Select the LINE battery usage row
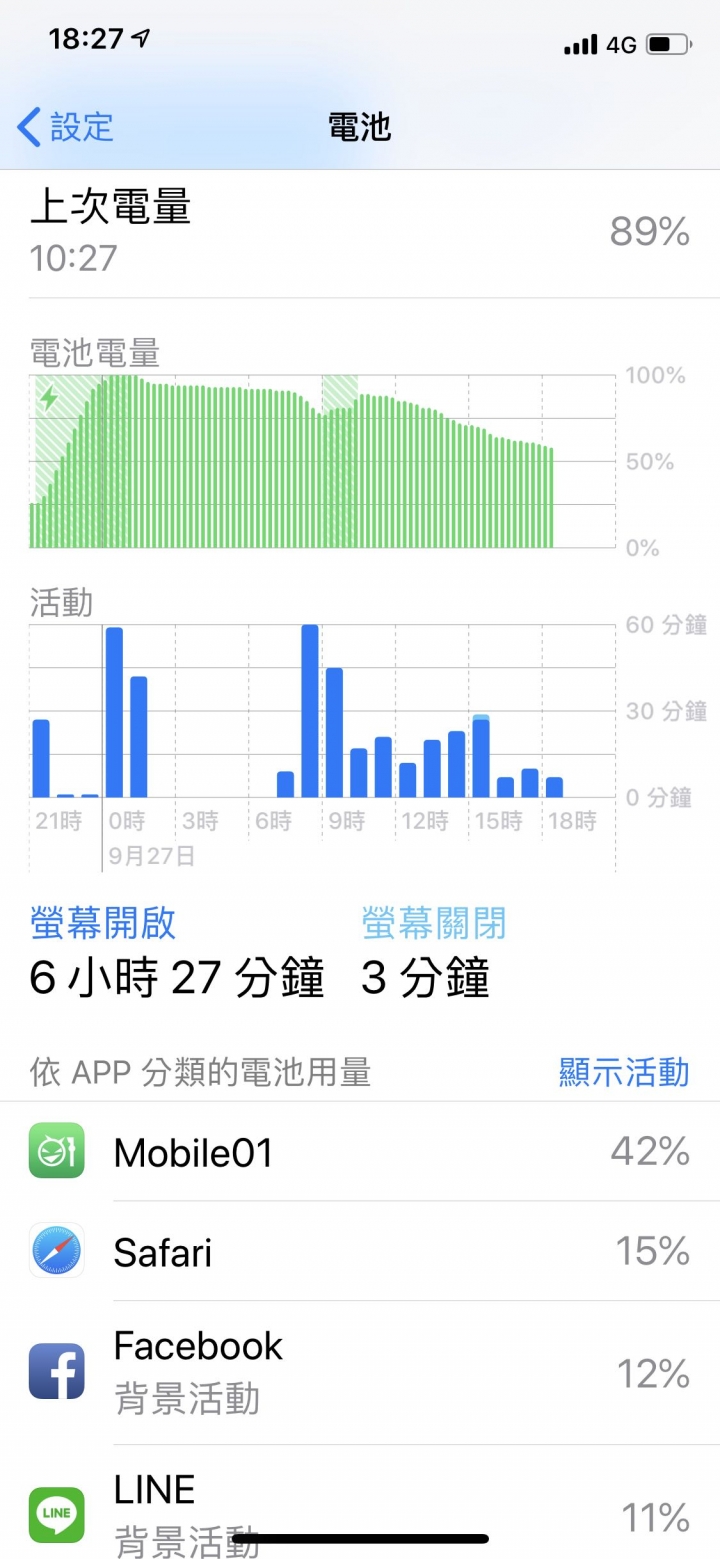Viewport: 720px width, 1559px height. pyautogui.click(x=360, y=1502)
